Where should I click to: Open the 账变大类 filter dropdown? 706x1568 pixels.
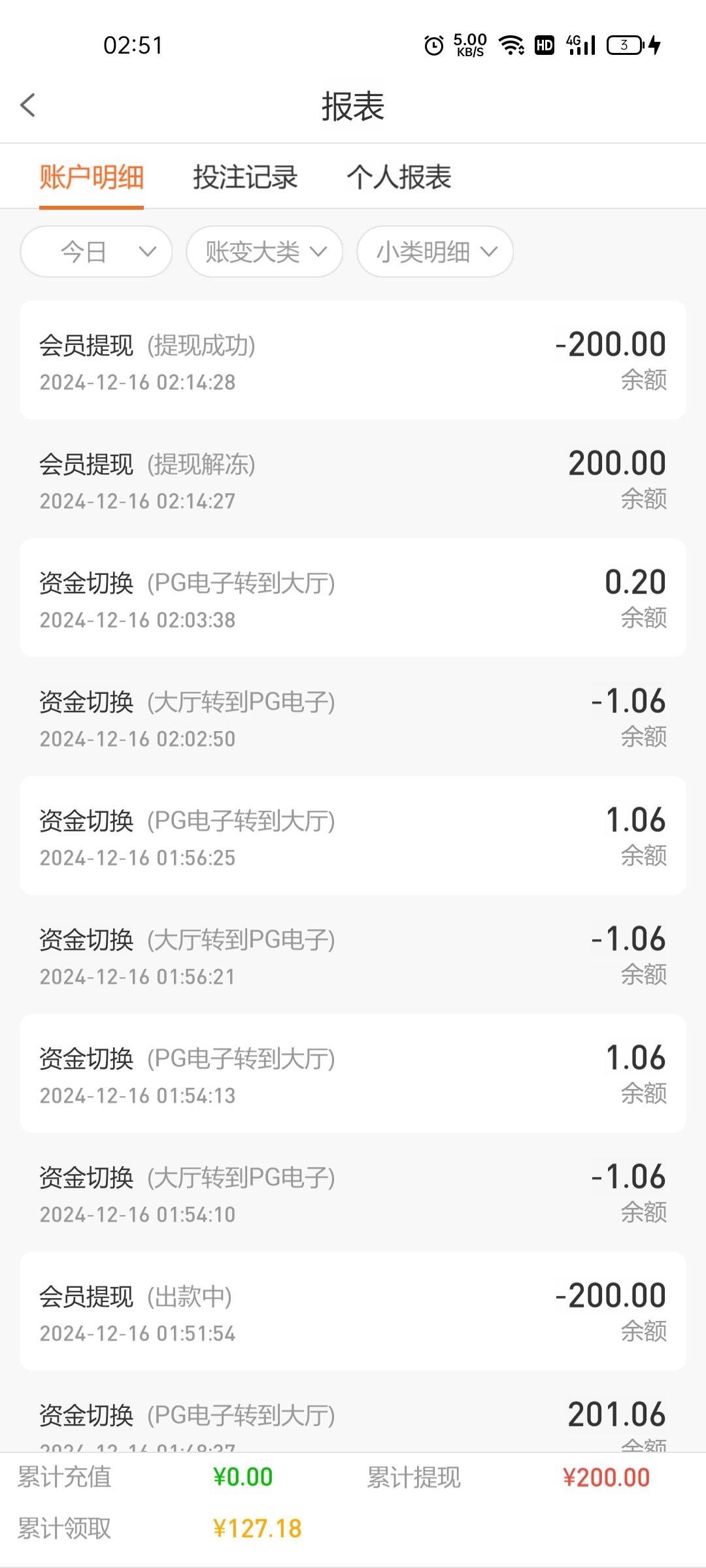point(265,252)
